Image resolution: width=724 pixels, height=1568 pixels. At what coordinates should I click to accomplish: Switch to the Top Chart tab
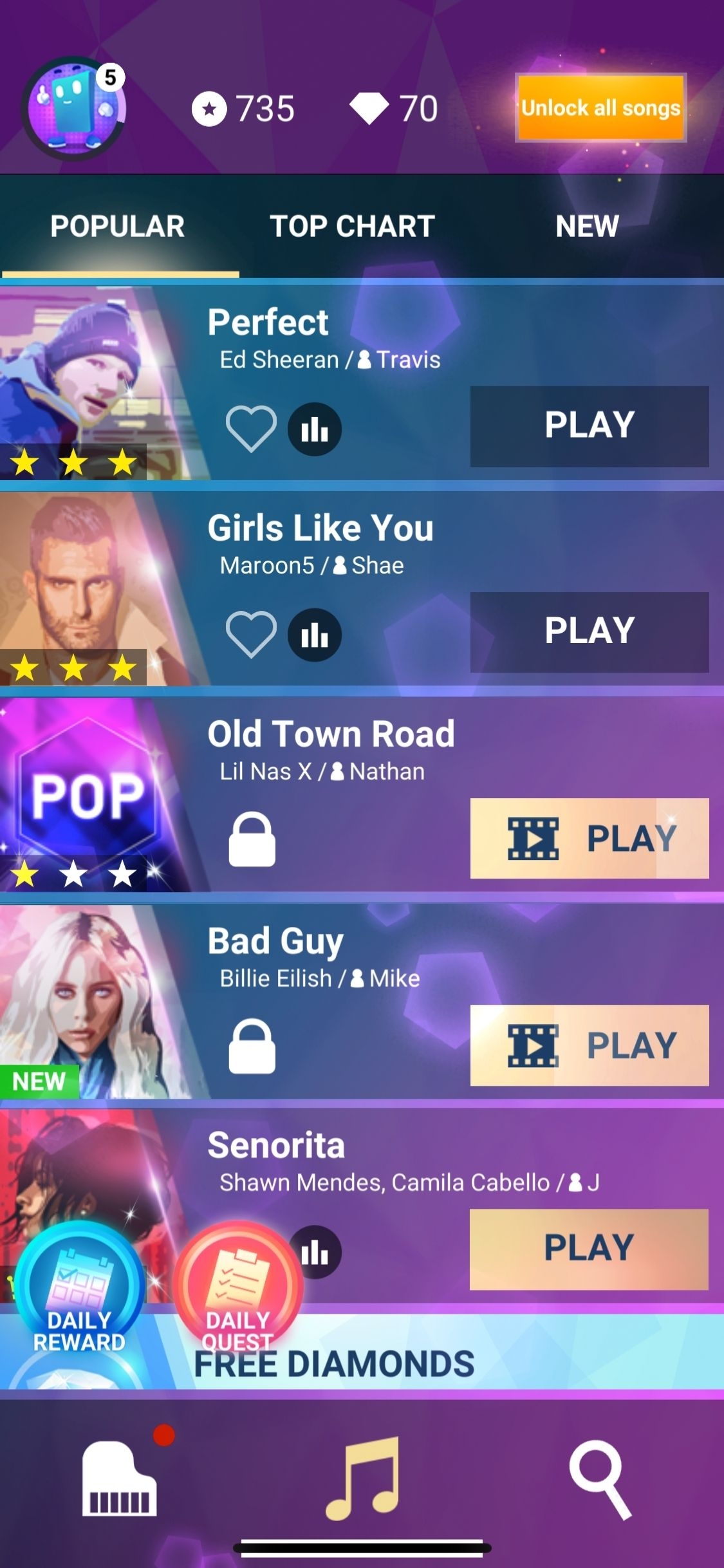tap(352, 227)
